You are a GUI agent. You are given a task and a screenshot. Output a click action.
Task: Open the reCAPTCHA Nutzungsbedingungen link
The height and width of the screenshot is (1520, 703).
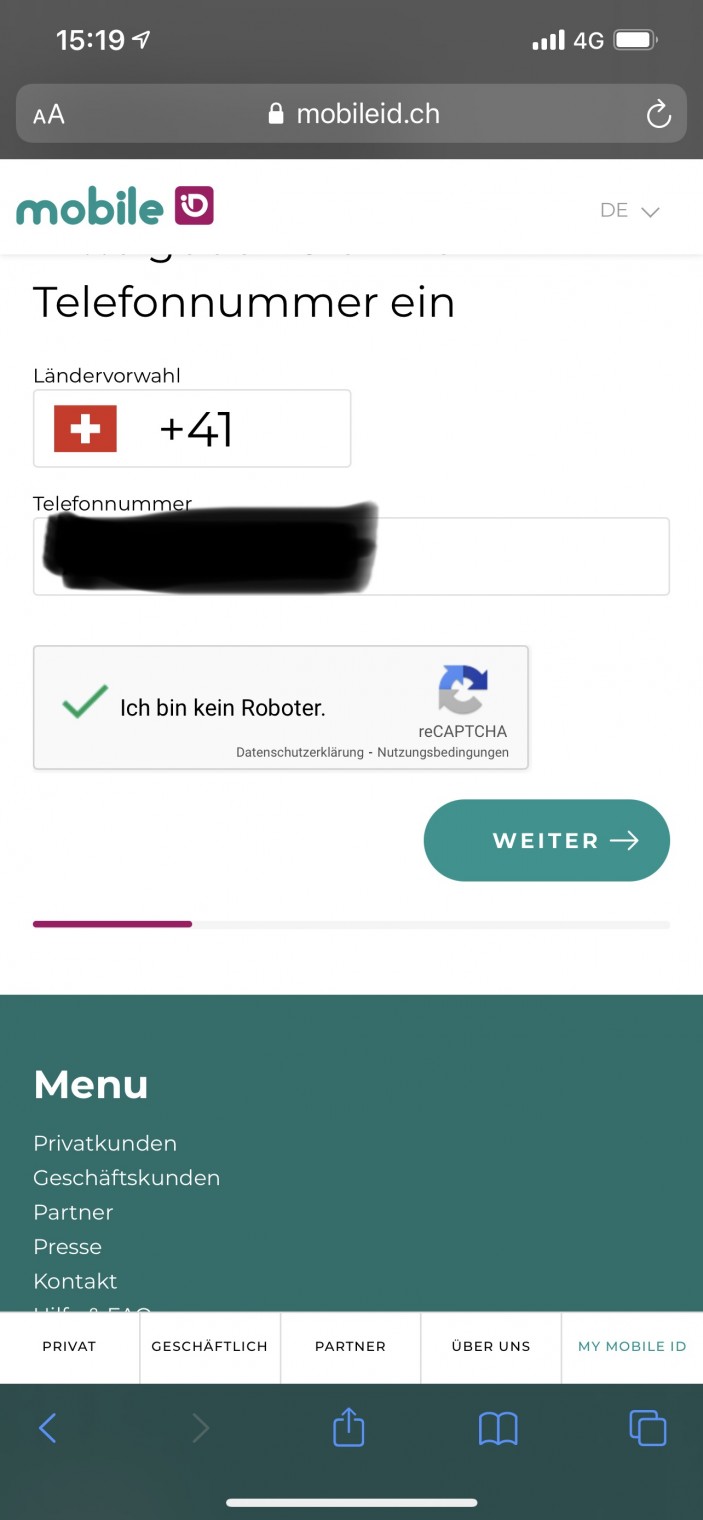[443, 753]
